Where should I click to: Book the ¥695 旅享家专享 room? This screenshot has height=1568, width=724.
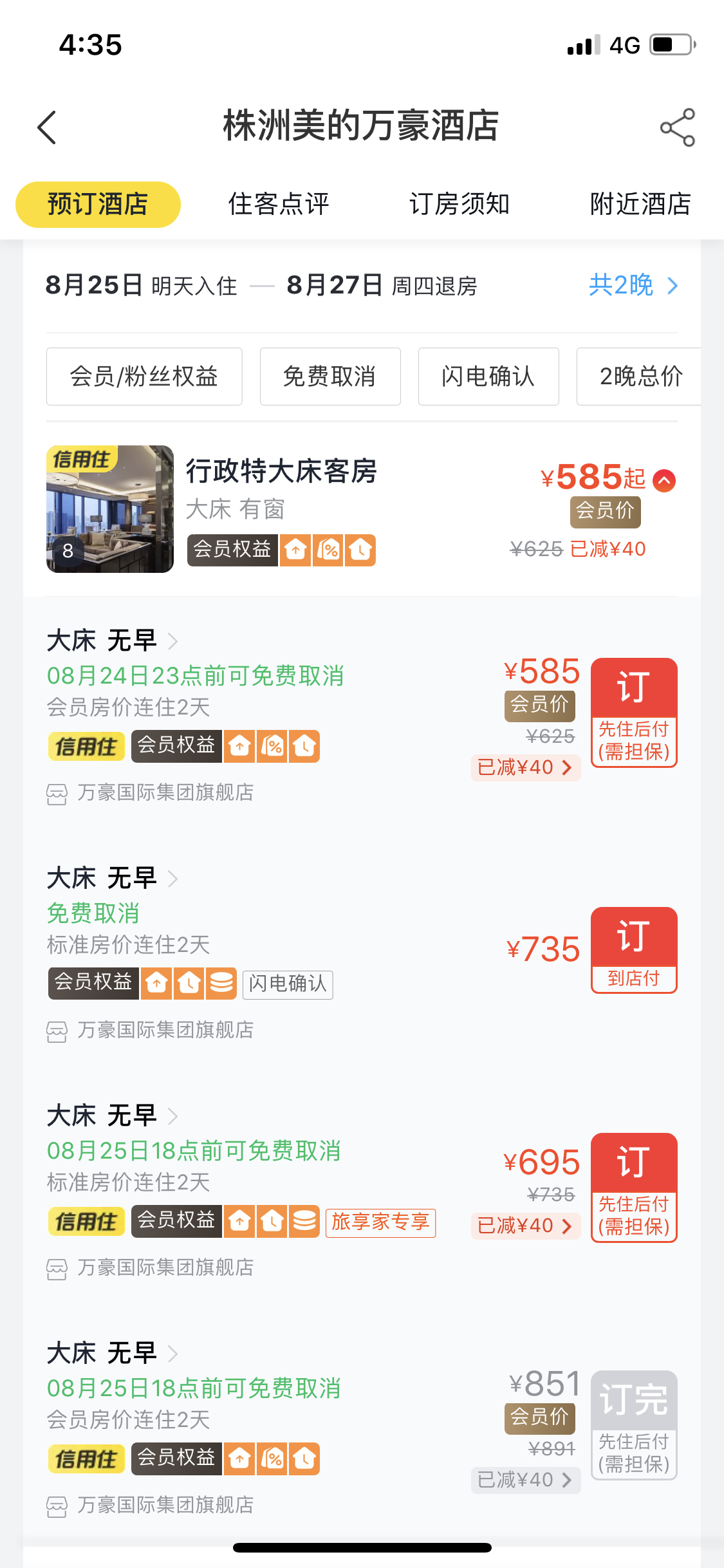pyautogui.click(x=634, y=1187)
